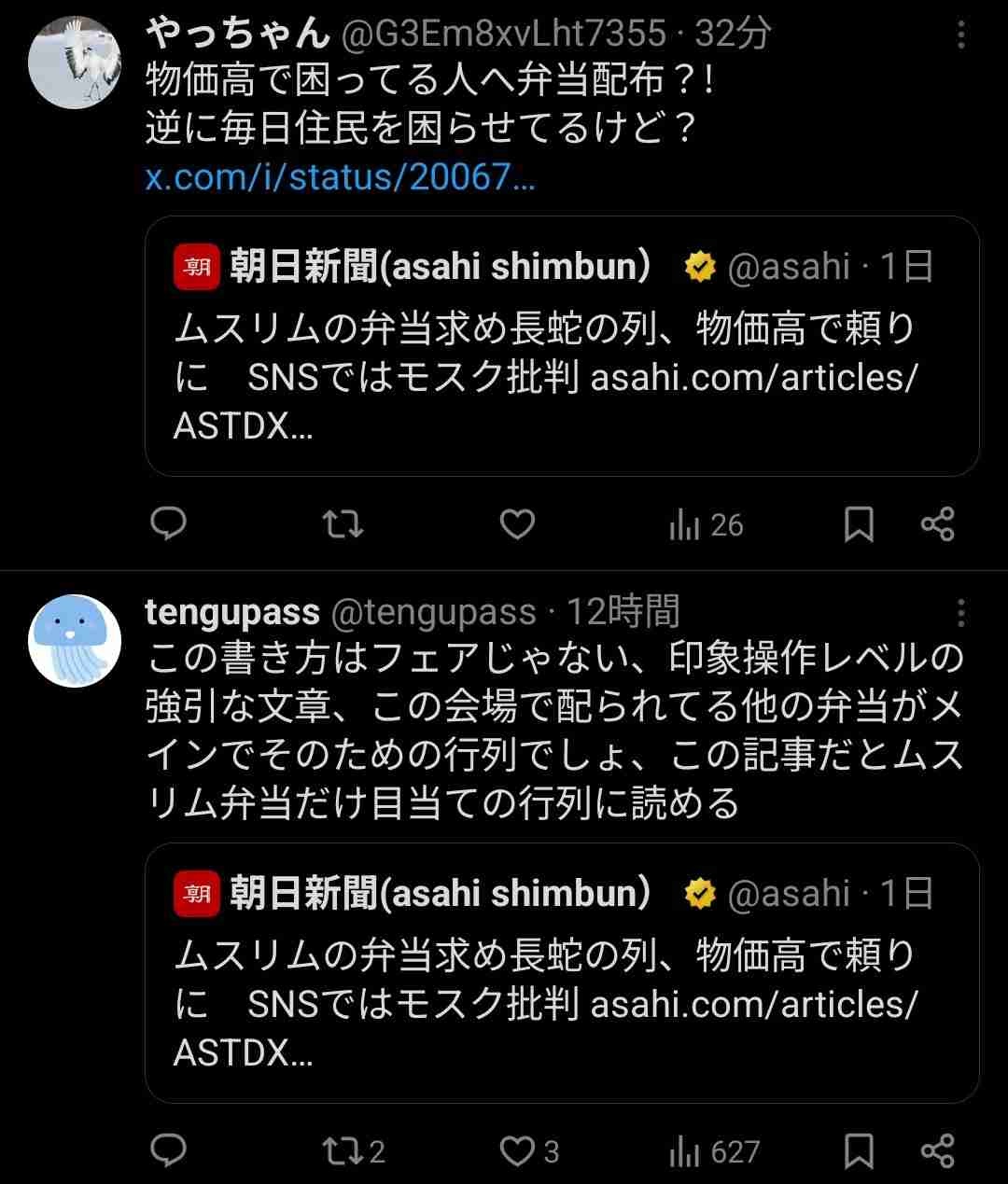Image resolution: width=1008 pixels, height=1184 pixels.
Task: Reply to やっちゃん's post
Action: [x=169, y=524]
